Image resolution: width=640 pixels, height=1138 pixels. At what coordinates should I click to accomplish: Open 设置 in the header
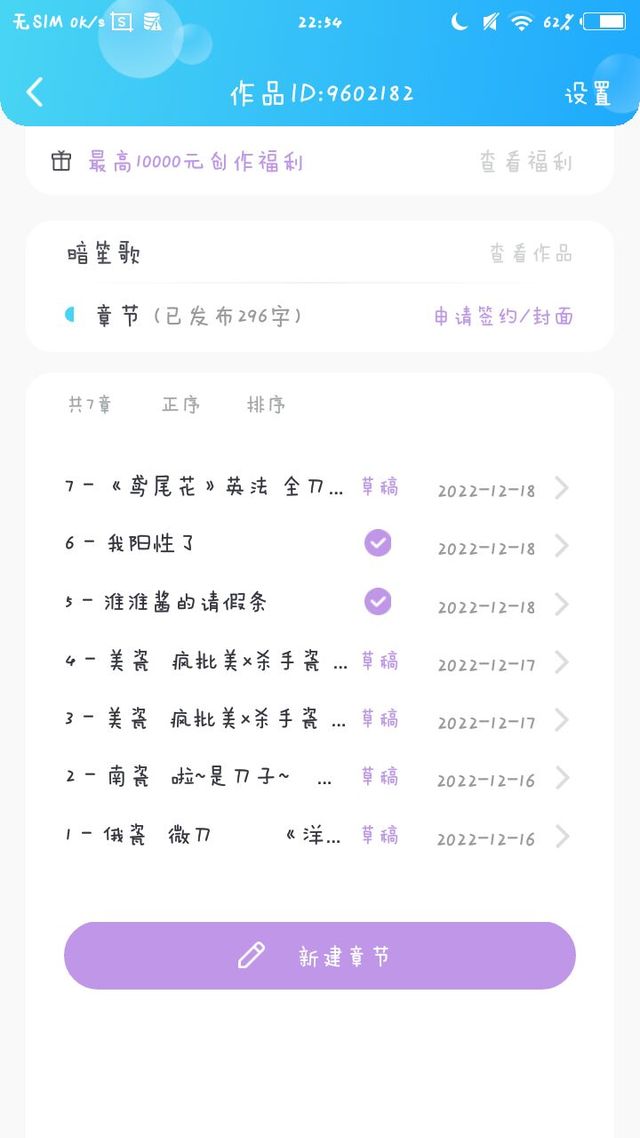coord(588,94)
